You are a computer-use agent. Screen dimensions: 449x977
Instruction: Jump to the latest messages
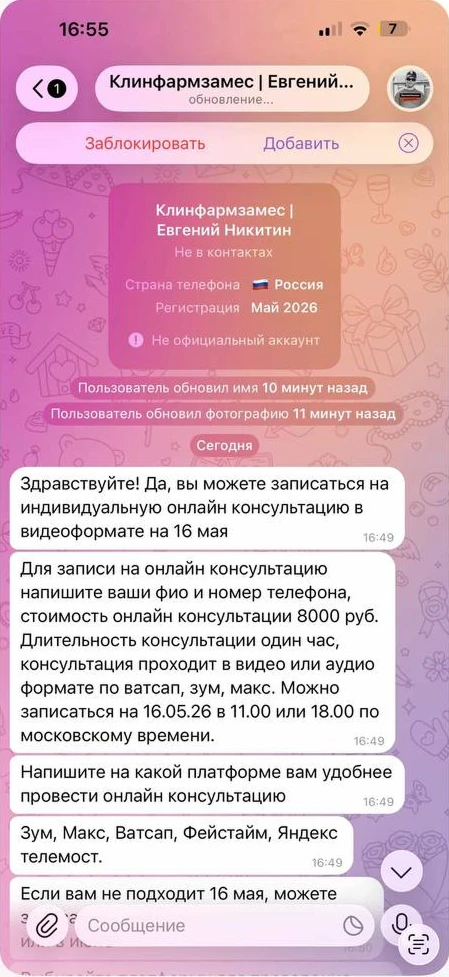pyautogui.click(x=401, y=871)
